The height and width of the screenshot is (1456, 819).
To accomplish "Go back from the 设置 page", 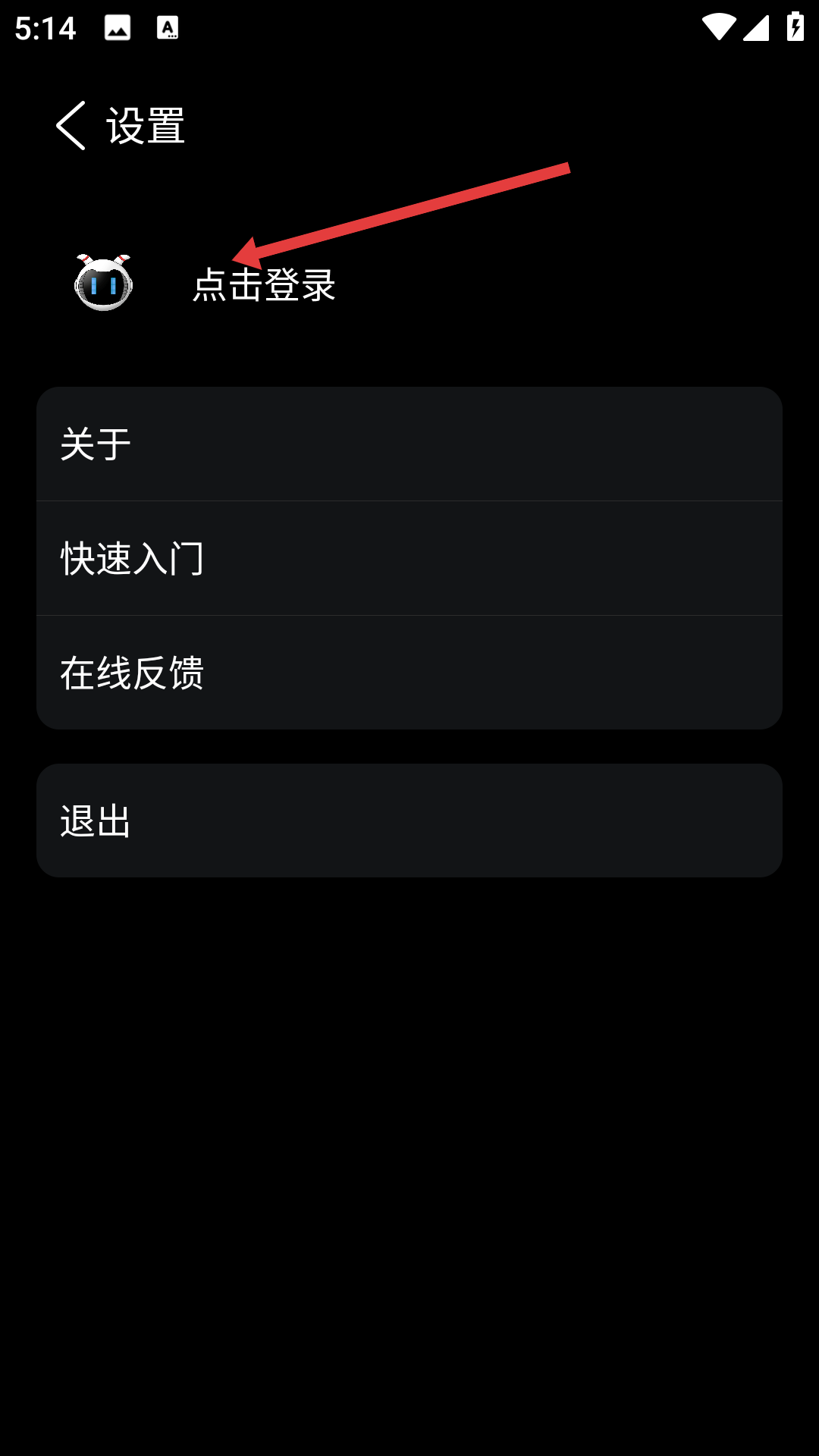I will (71, 125).
